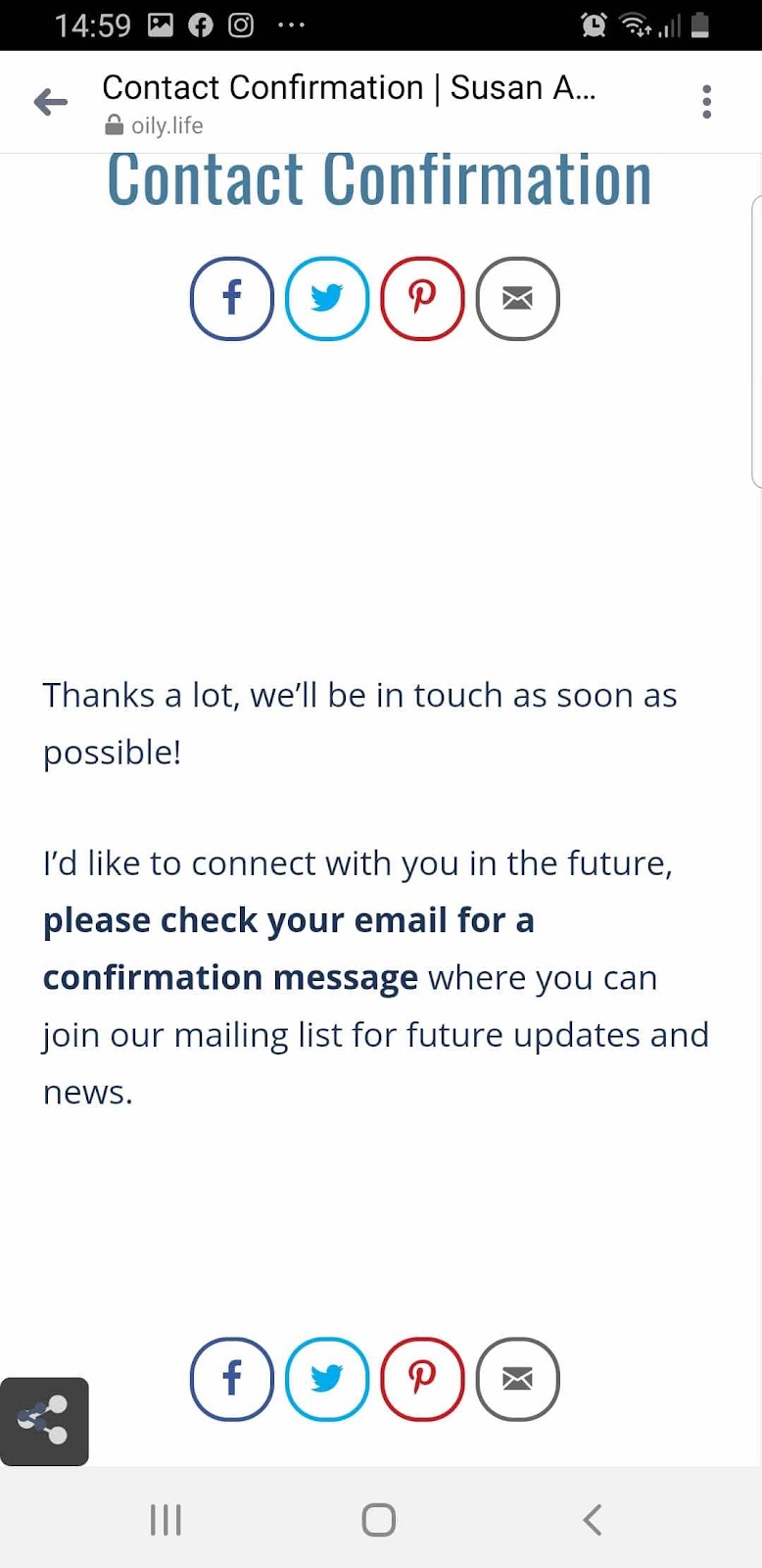Pin this page with the top Pinterest icon

coord(422,299)
